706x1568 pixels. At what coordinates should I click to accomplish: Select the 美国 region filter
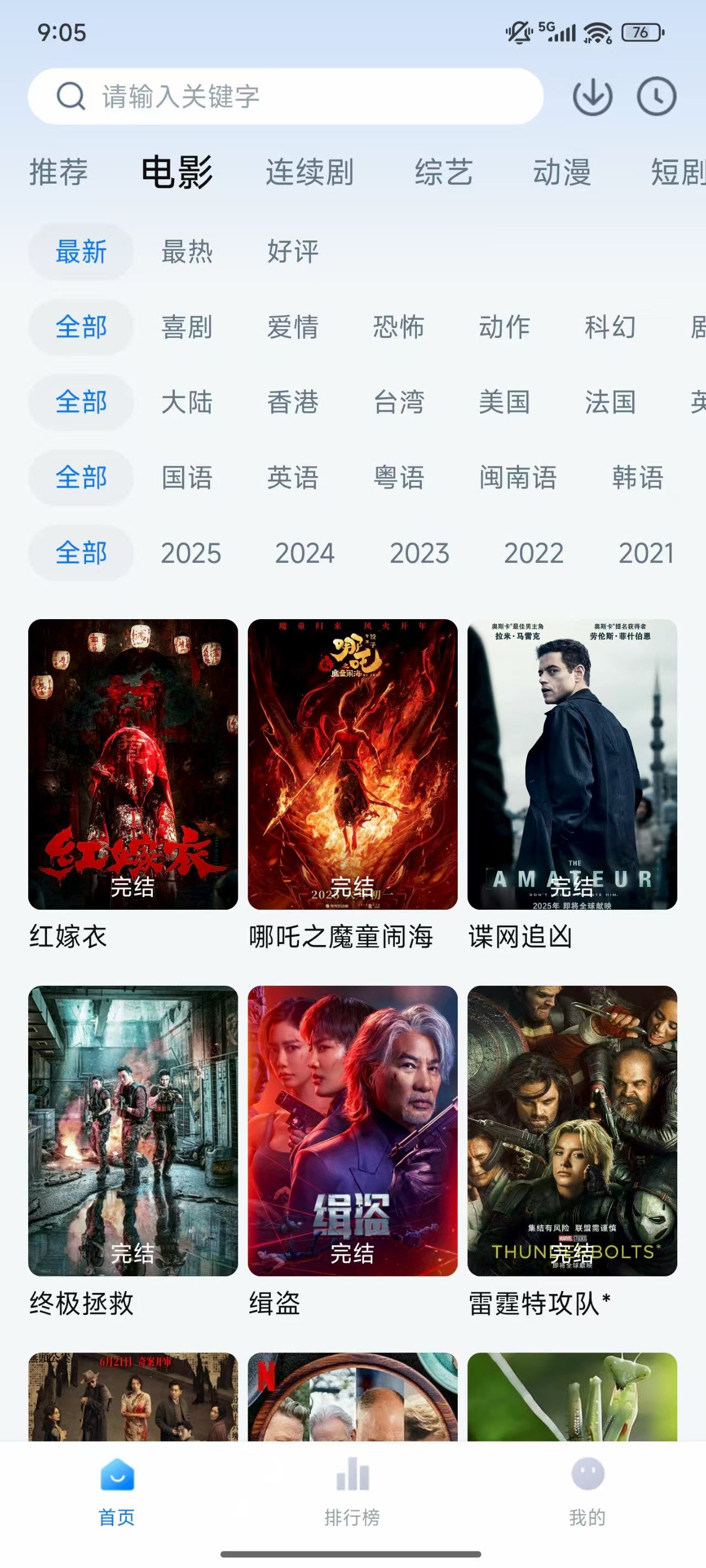(x=504, y=402)
